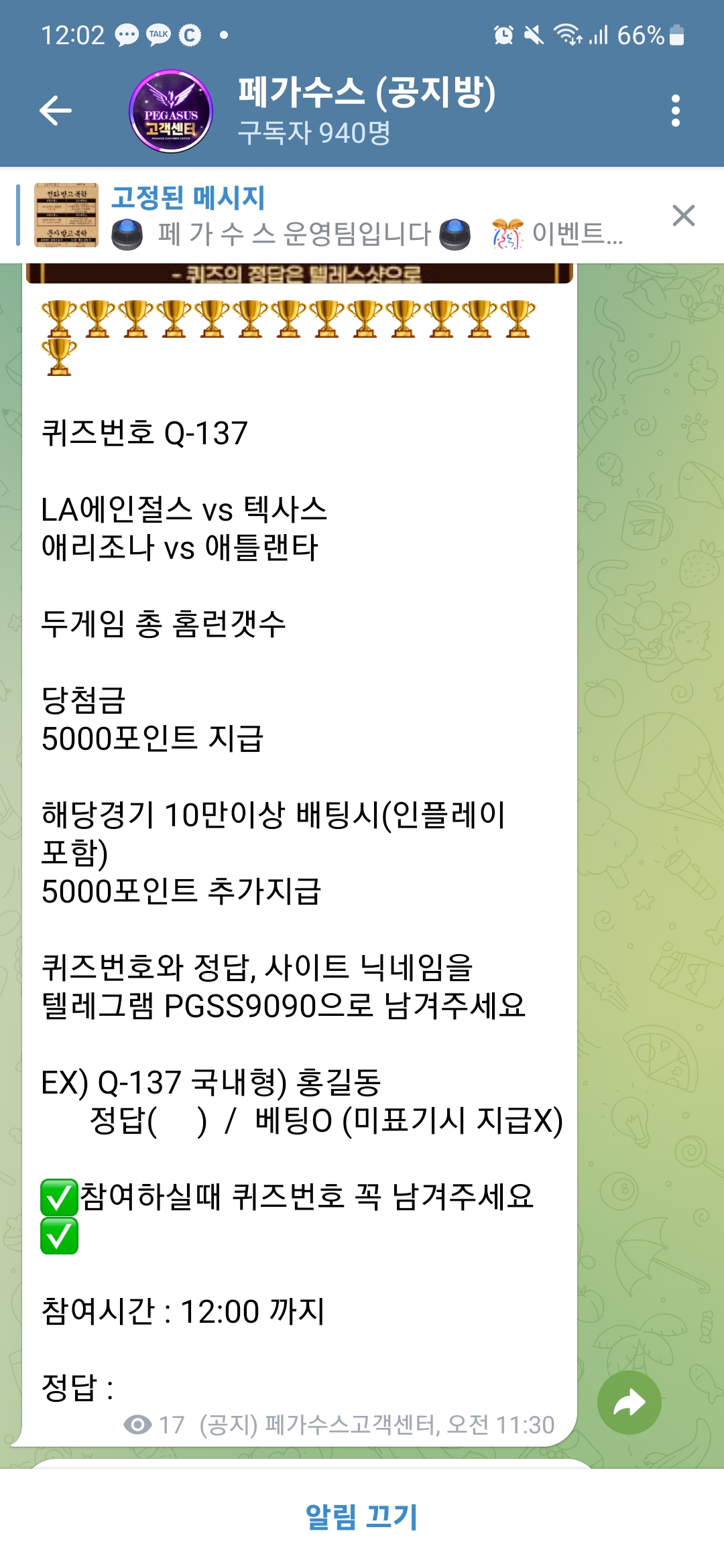
Task: Go back using the arrow icon
Action: [56, 111]
